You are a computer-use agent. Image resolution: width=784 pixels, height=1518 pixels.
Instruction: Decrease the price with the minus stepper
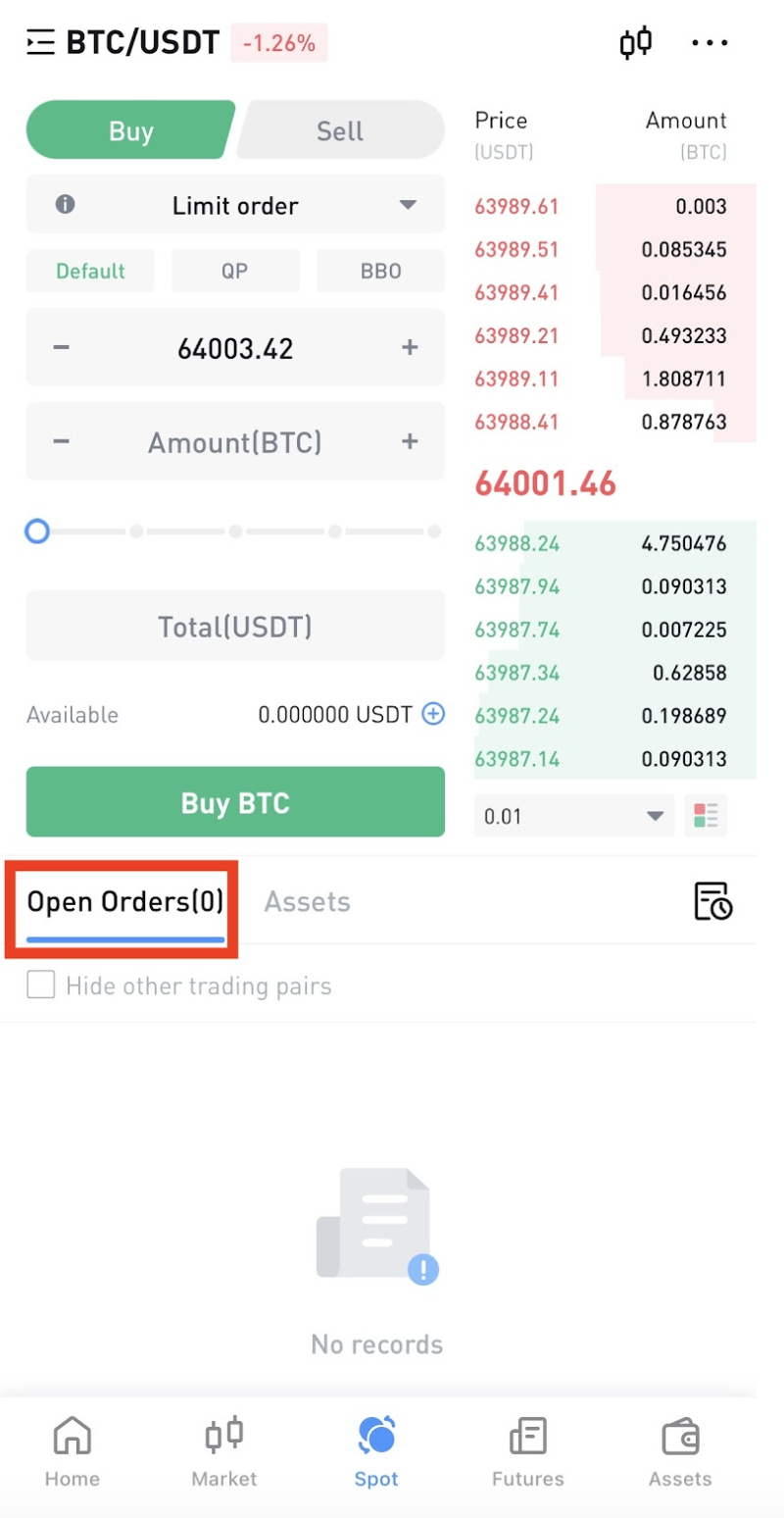coord(61,348)
